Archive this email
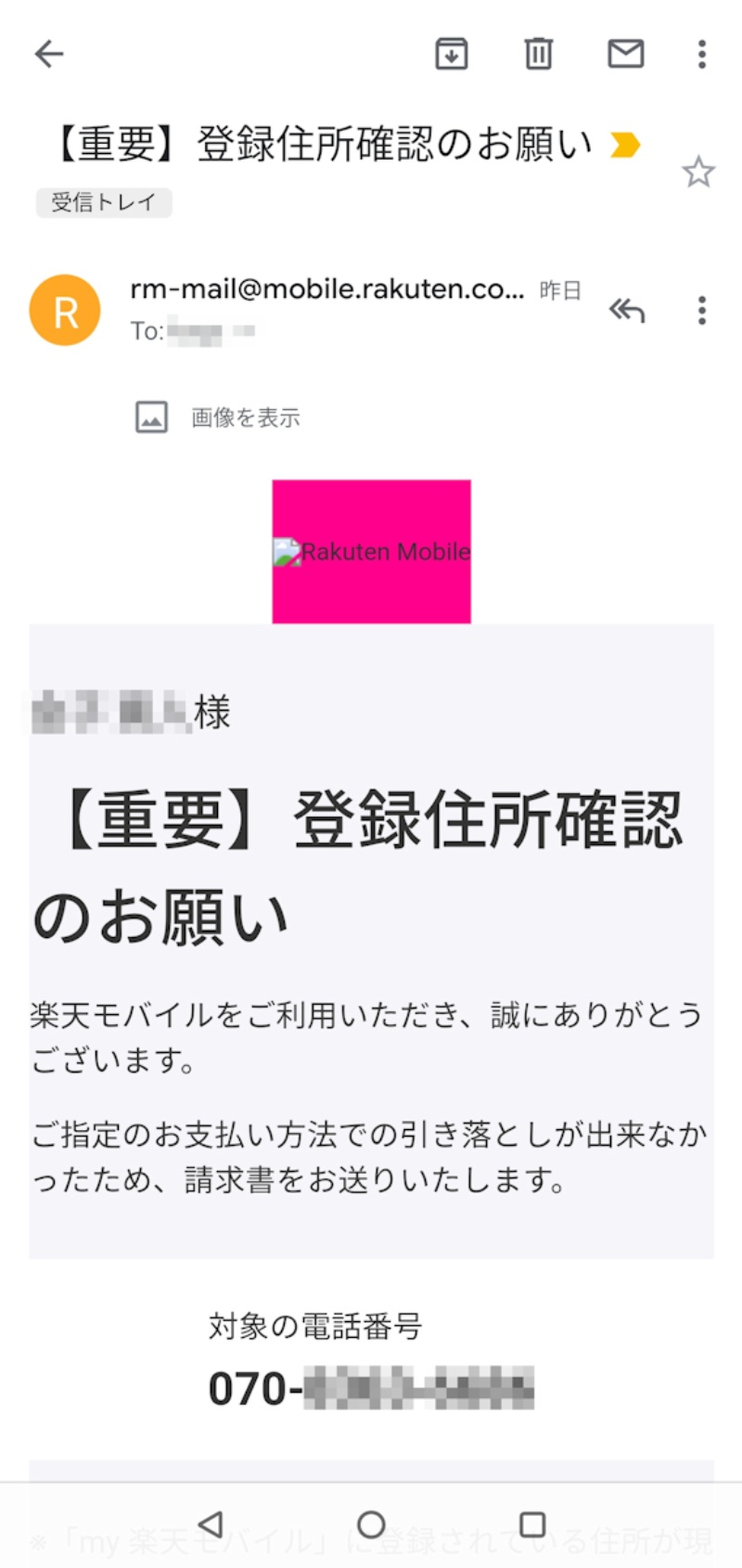 click(452, 54)
